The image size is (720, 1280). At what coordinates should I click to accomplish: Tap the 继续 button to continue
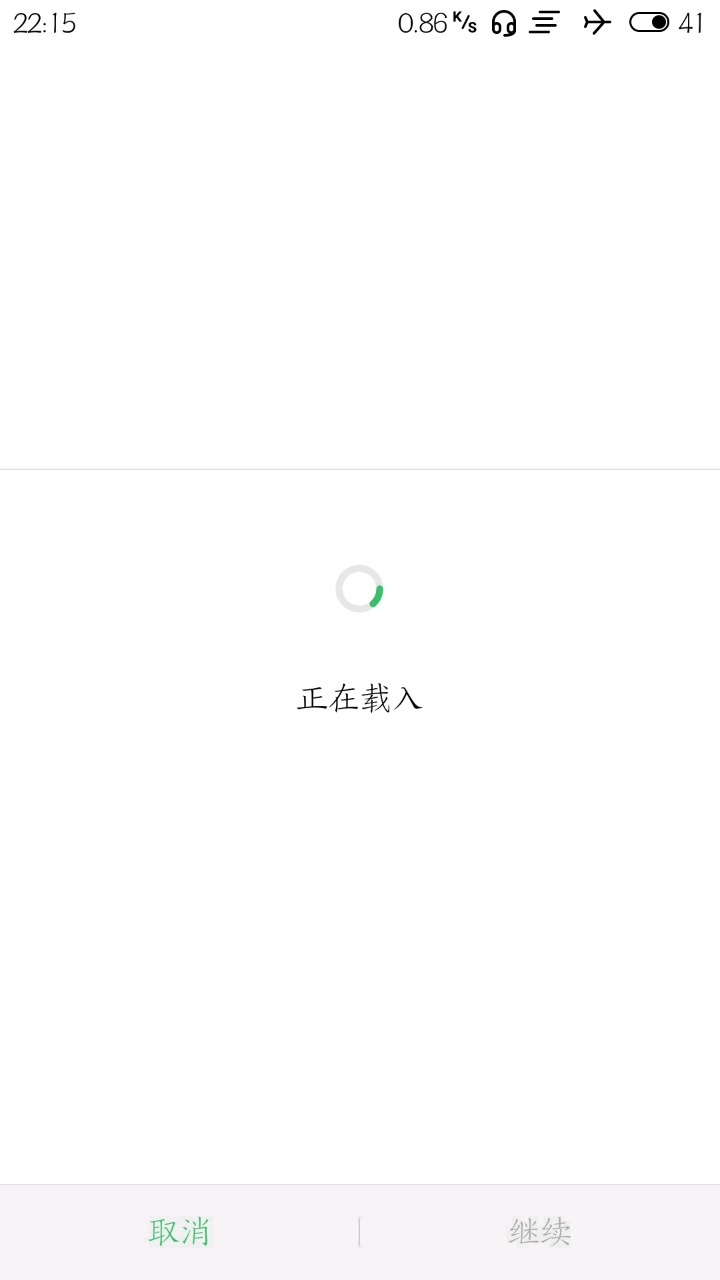540,1232
